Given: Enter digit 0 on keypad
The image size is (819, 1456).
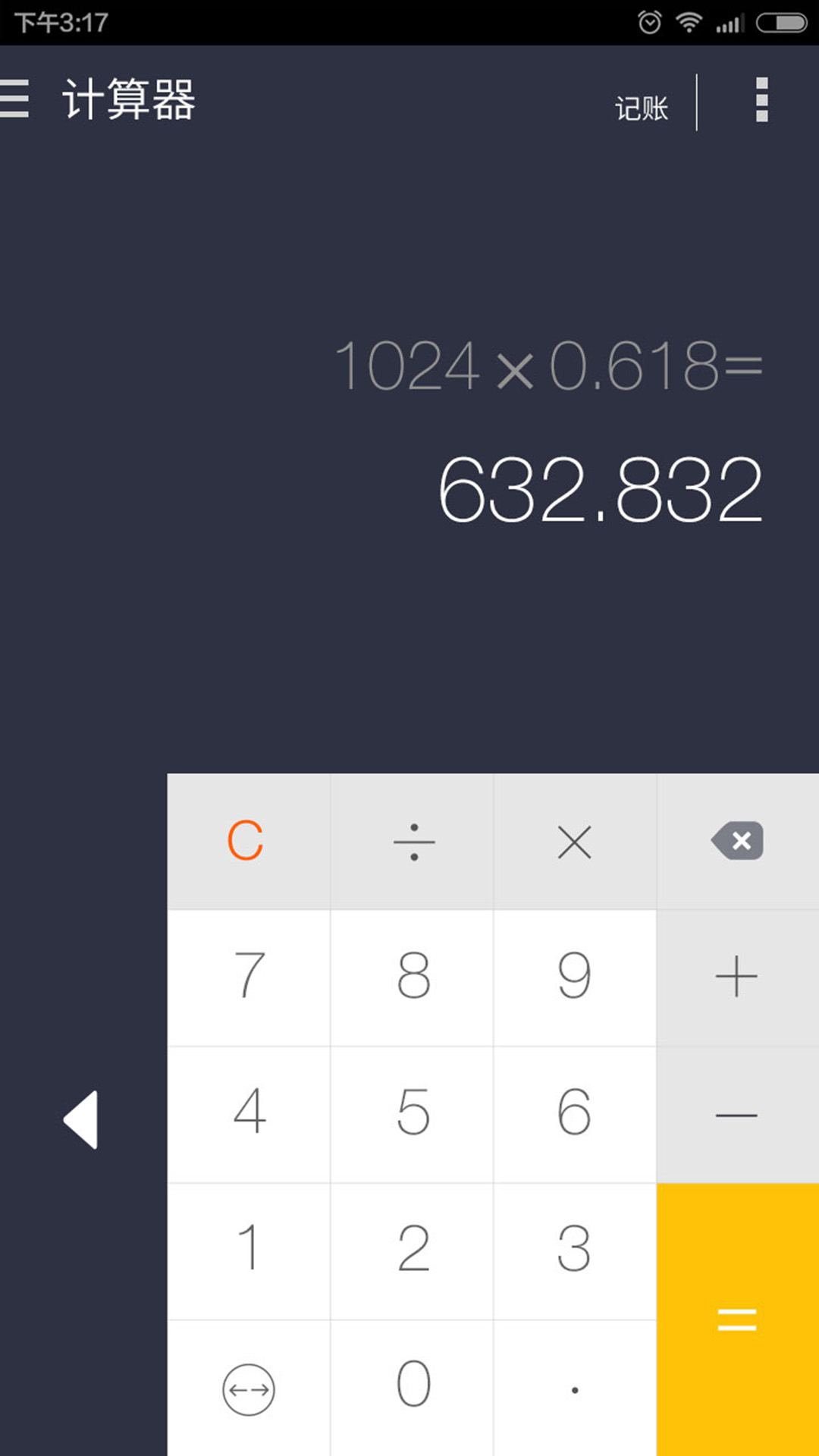Looking at the screenshot, I should pyautogui.click(x=413, y=1388).
